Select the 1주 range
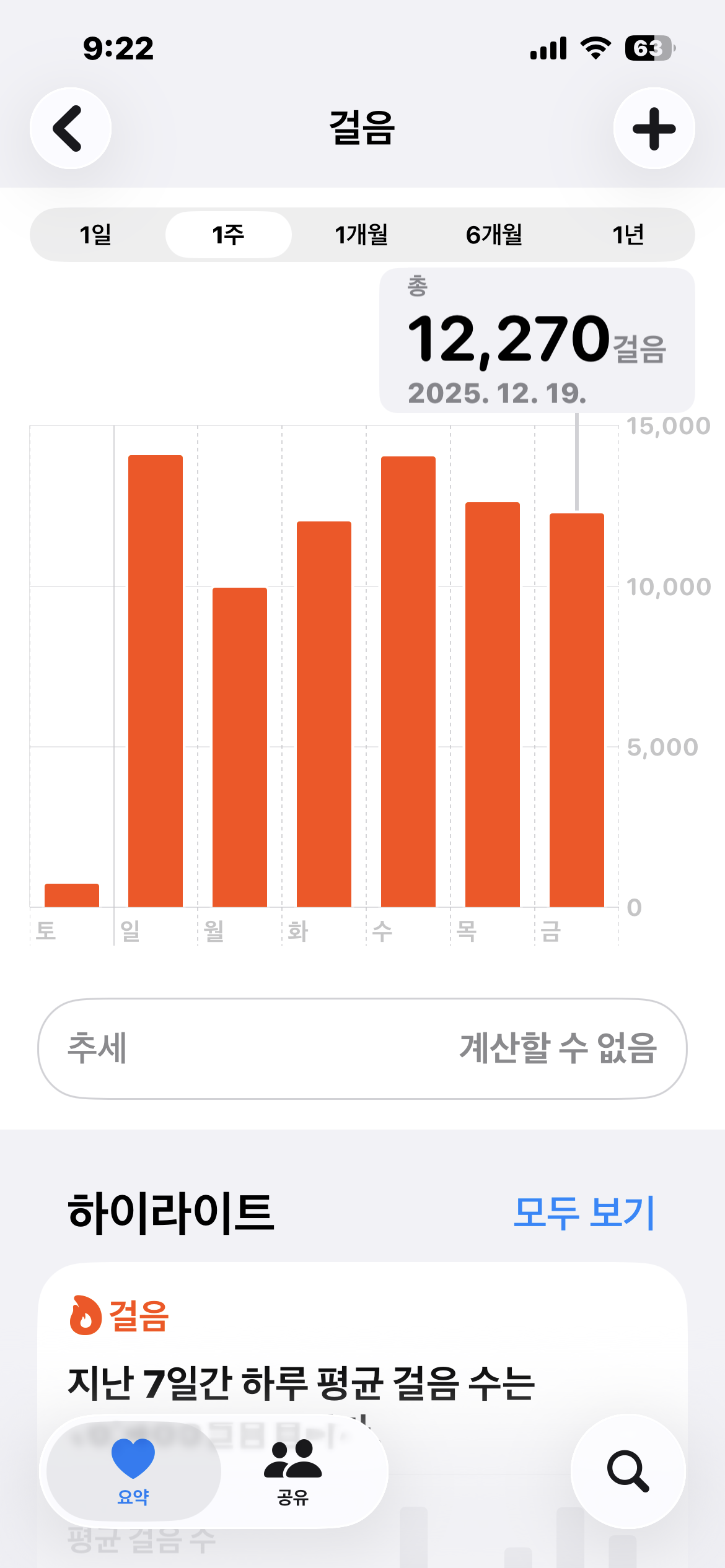This screenshot has width=725, height=1568. pos(228,235)
